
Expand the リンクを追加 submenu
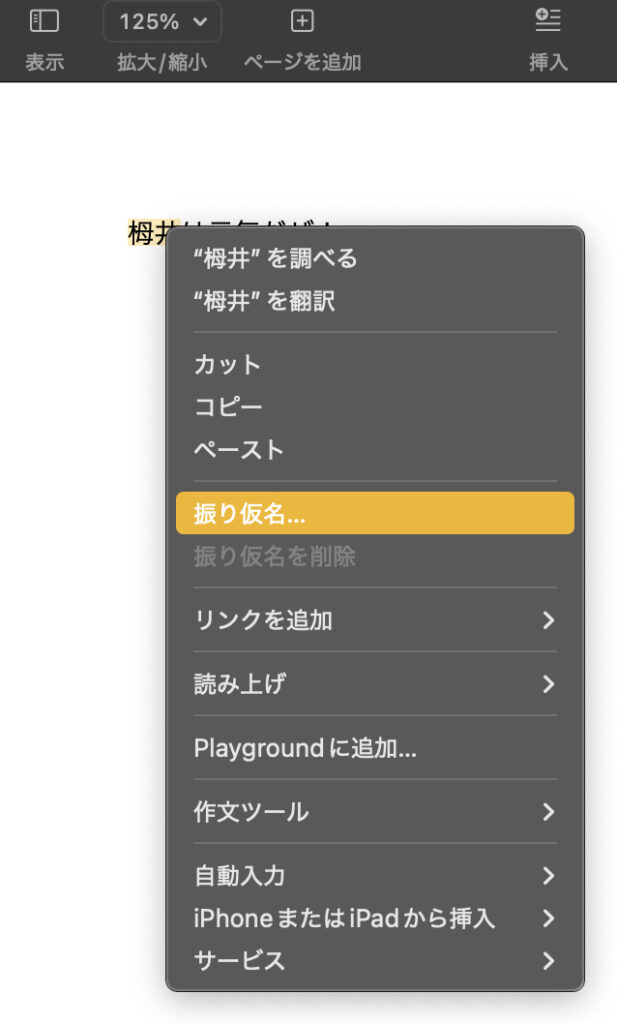tap(375, 620)
